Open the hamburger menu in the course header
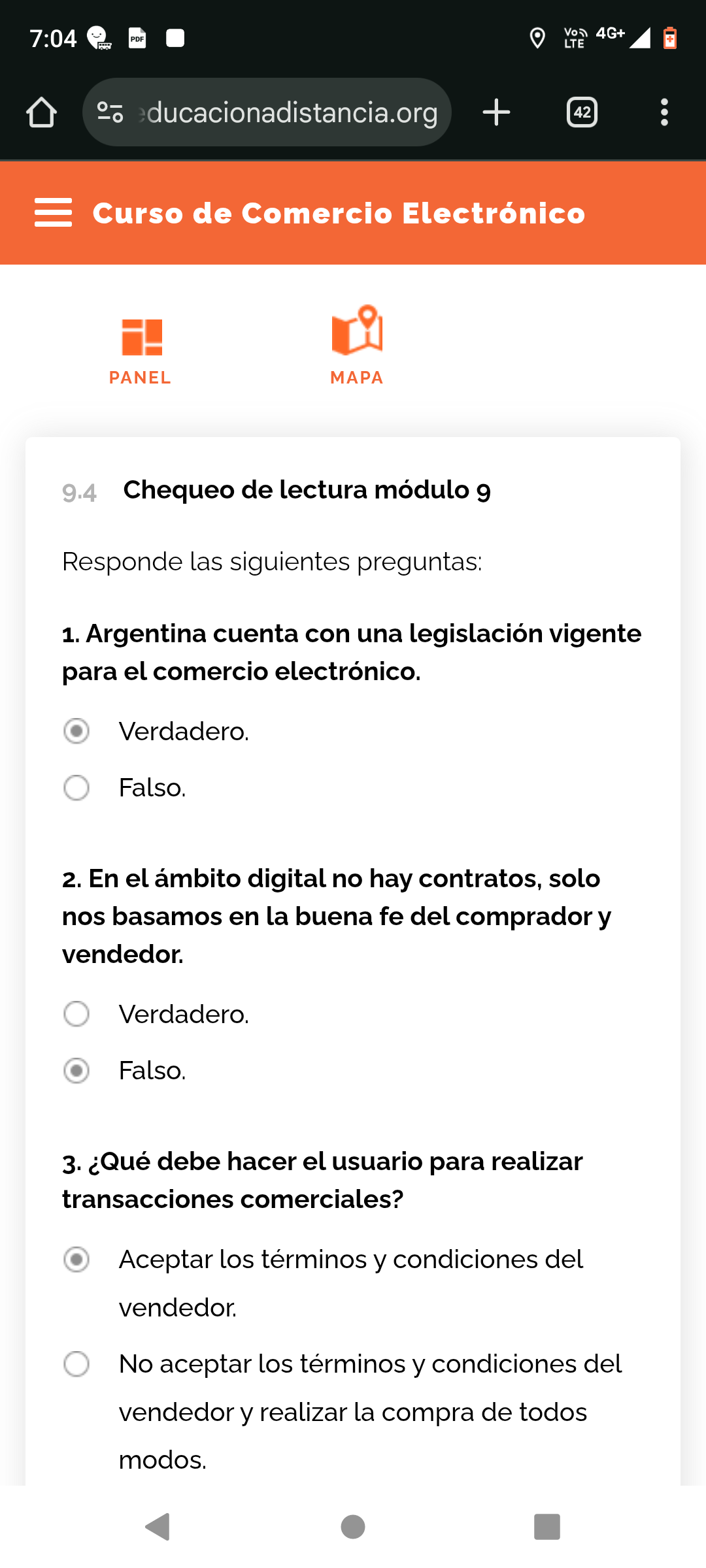 point(53,213)
